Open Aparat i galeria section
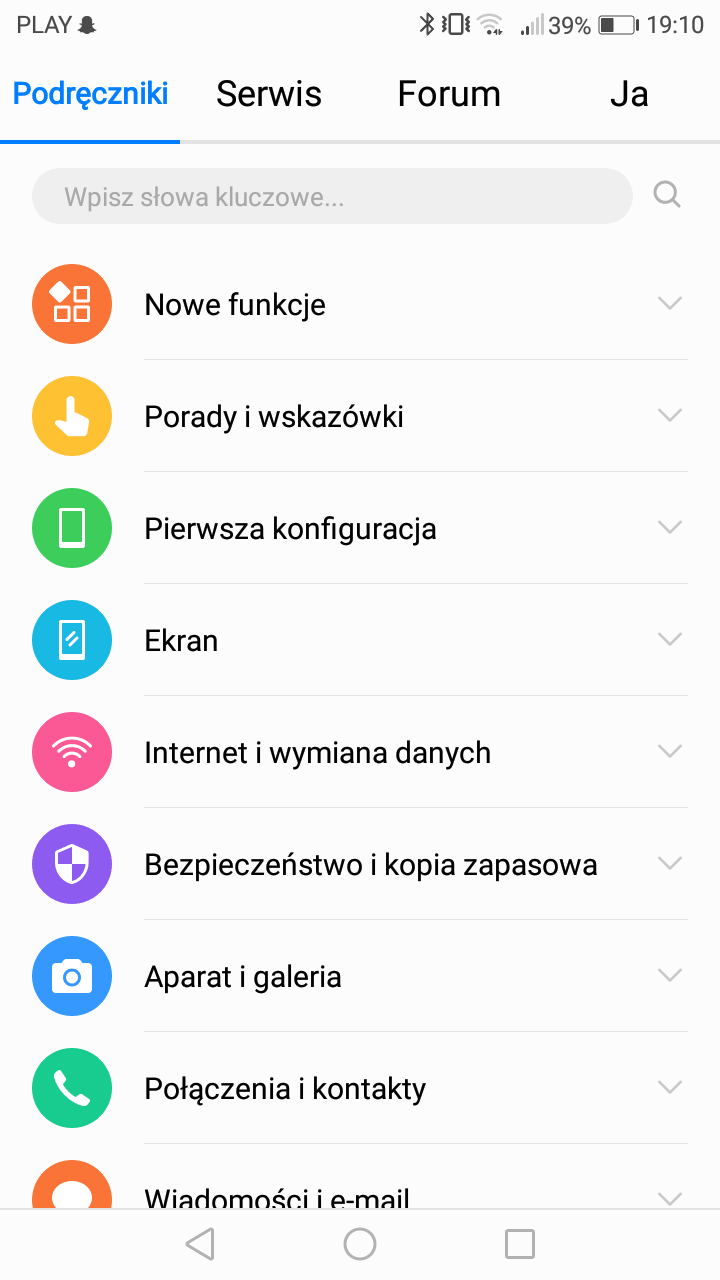The image size is (720, 1280). tap(360, 976)
